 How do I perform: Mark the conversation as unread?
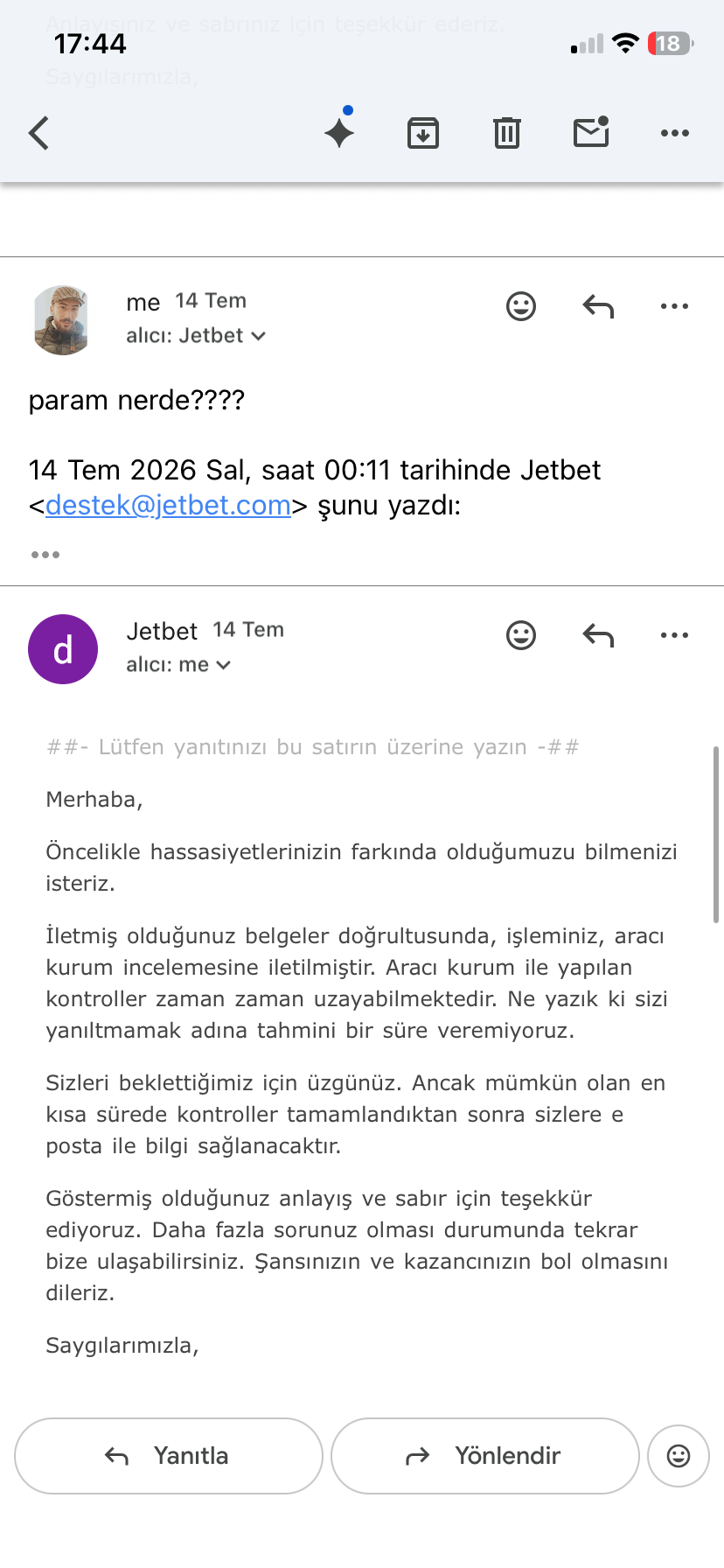(591, 132)
